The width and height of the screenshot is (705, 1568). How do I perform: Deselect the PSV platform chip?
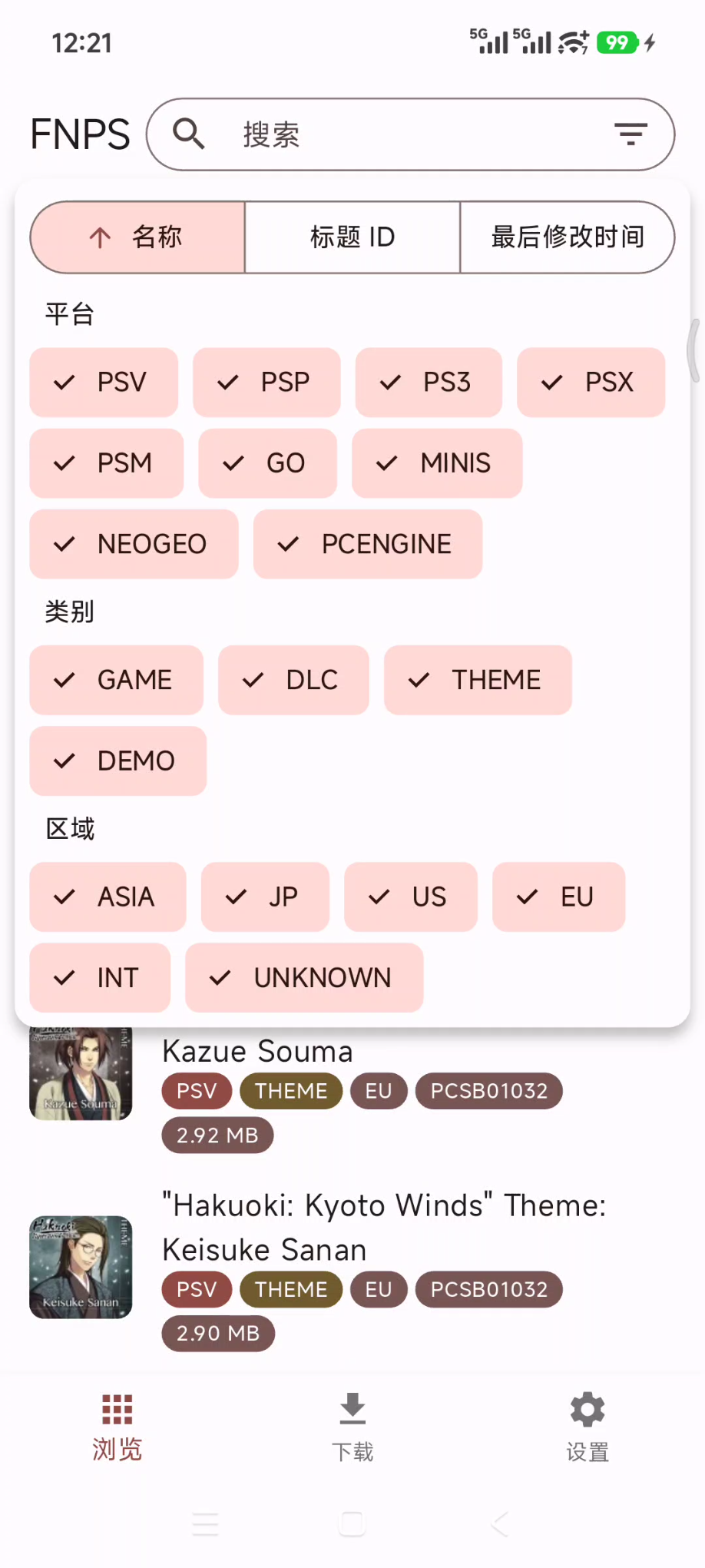(x=104, y=382)
